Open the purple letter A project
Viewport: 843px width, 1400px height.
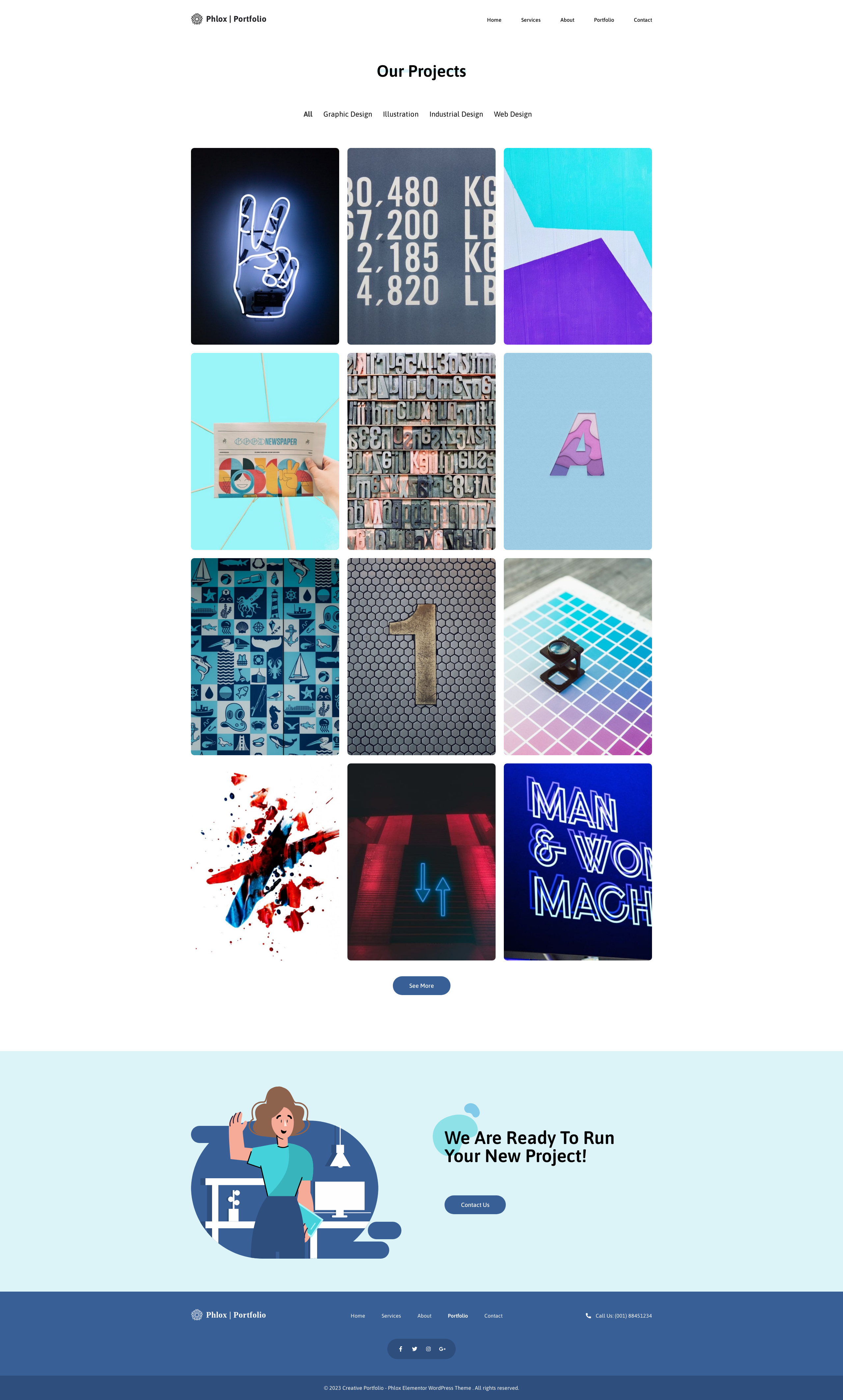(x=577, y=451)
